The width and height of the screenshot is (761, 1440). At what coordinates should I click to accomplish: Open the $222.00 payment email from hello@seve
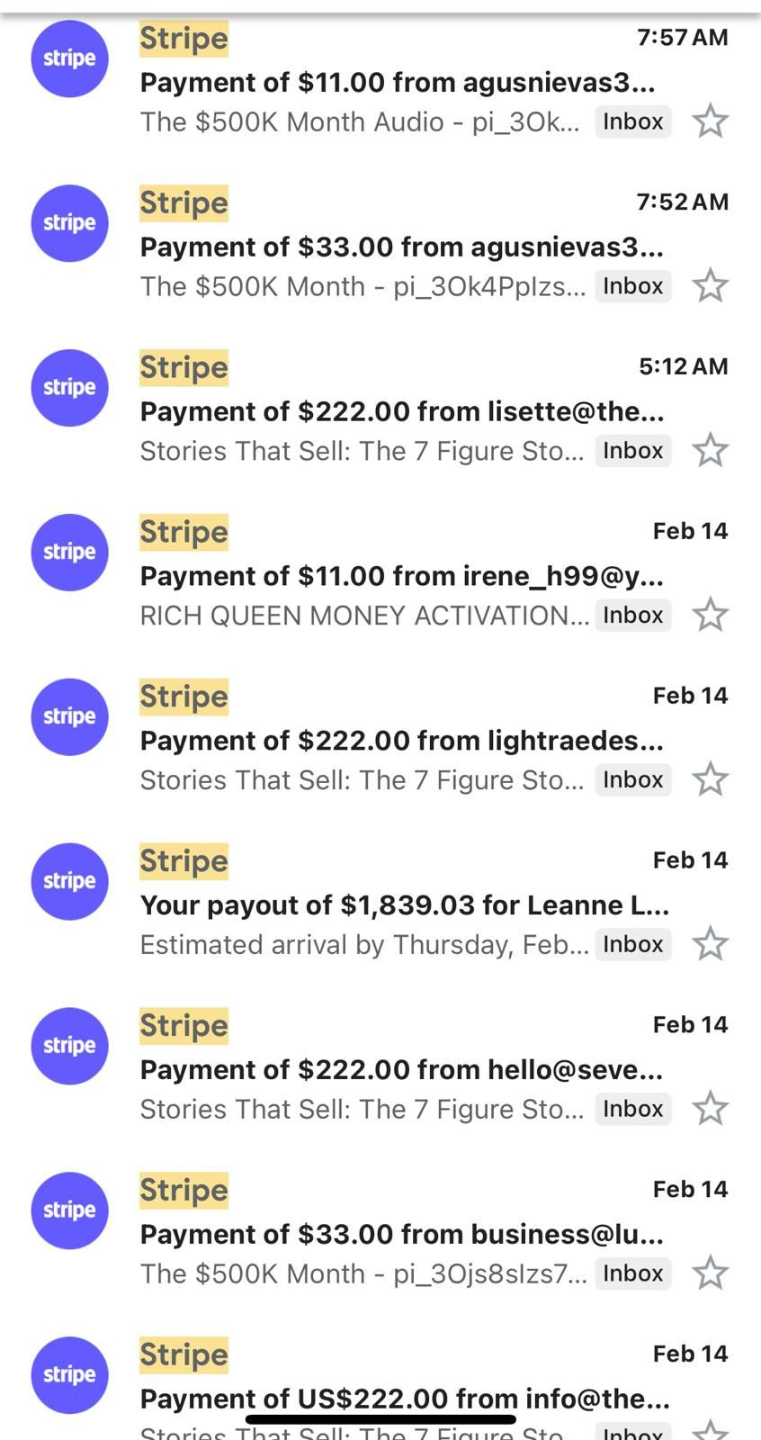tap(400, 1070)
